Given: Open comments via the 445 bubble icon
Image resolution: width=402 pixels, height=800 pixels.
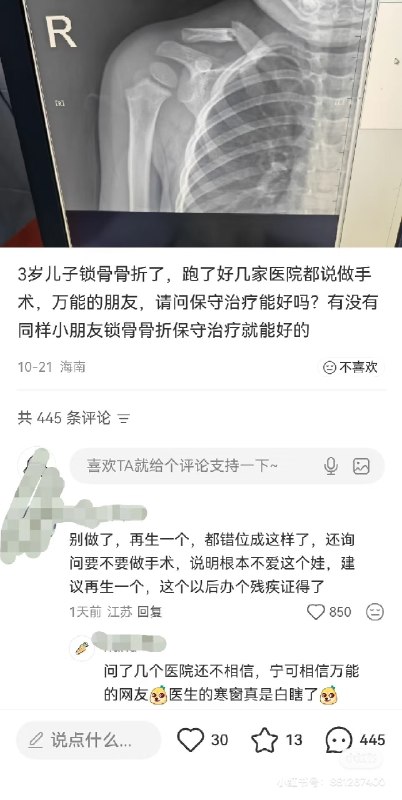Looking at the screenshot, I should [x=339, y=740].
